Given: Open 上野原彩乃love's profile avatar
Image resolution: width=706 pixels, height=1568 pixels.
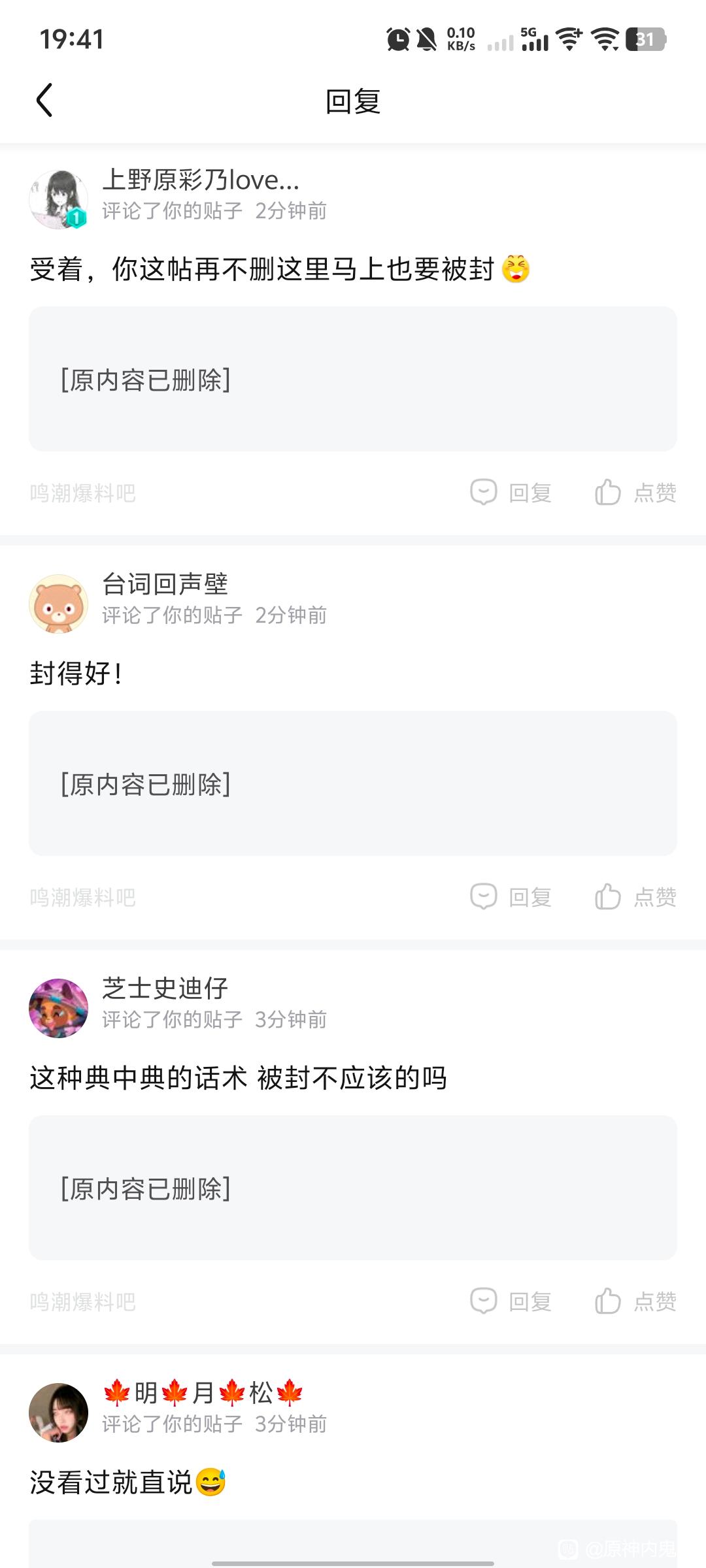Looking at the screenshot, I should click(x=59, y=199).
